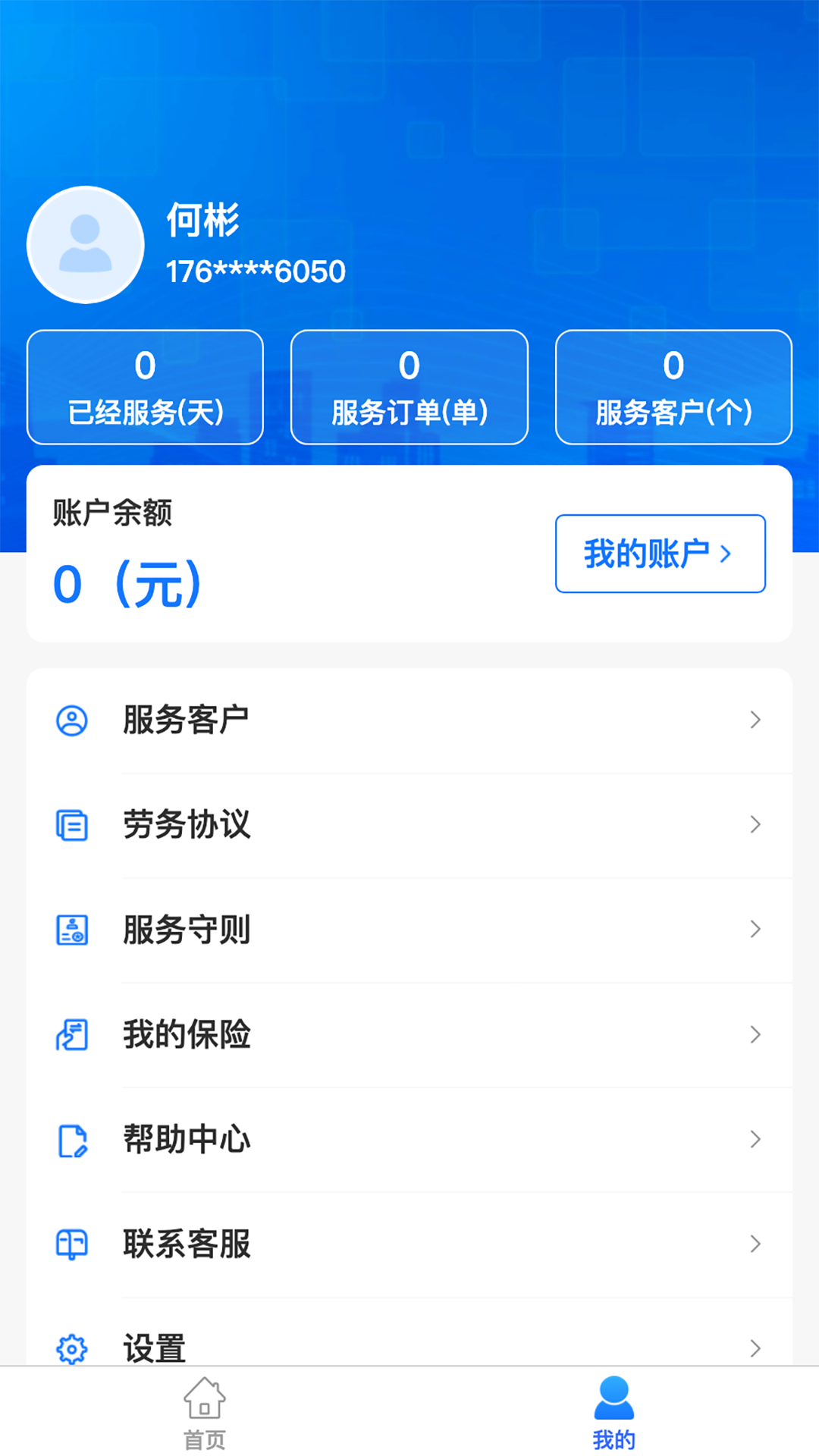Tap the 已经服务(天) stat card
This screenshot has height=1456, width=819.
144,386
